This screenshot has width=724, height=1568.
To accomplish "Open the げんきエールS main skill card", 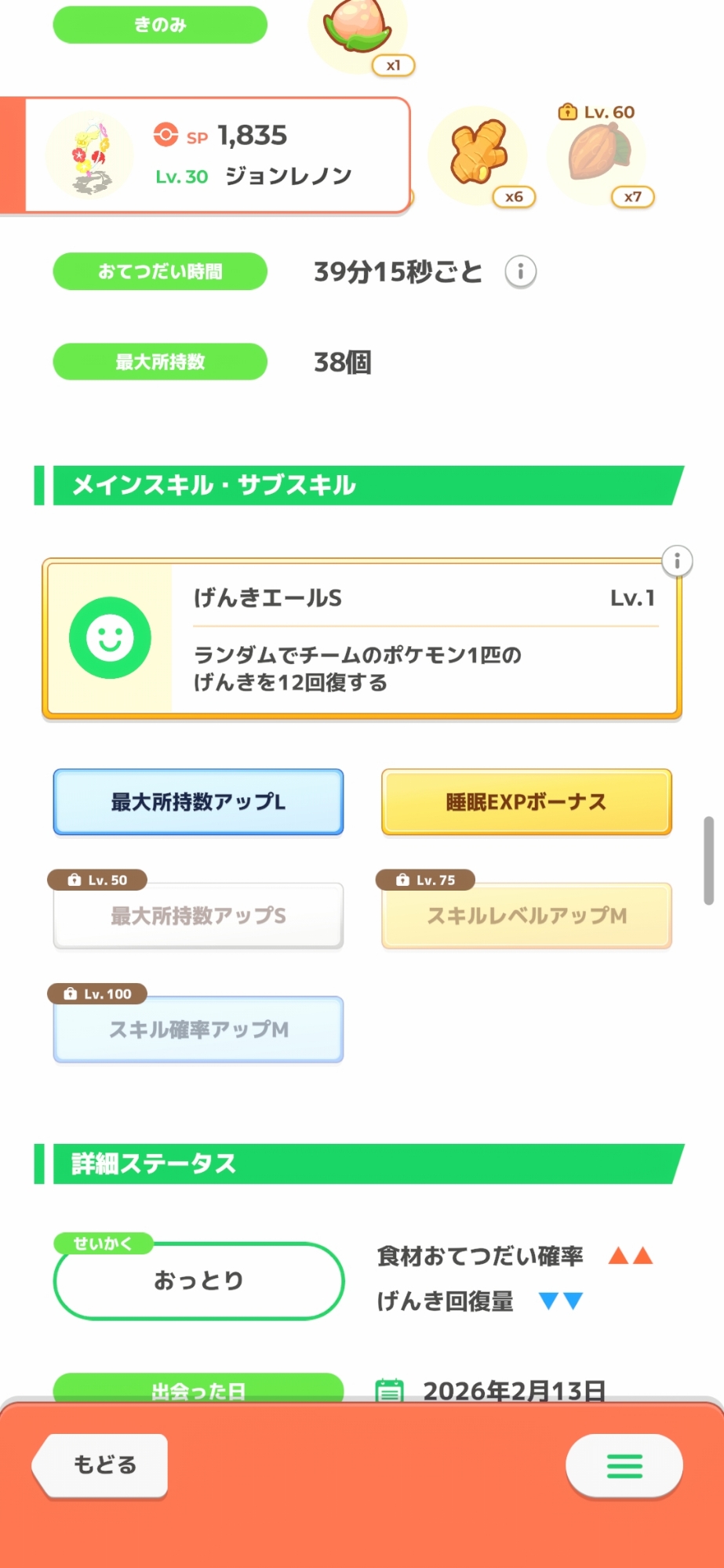I will (362, 638).
